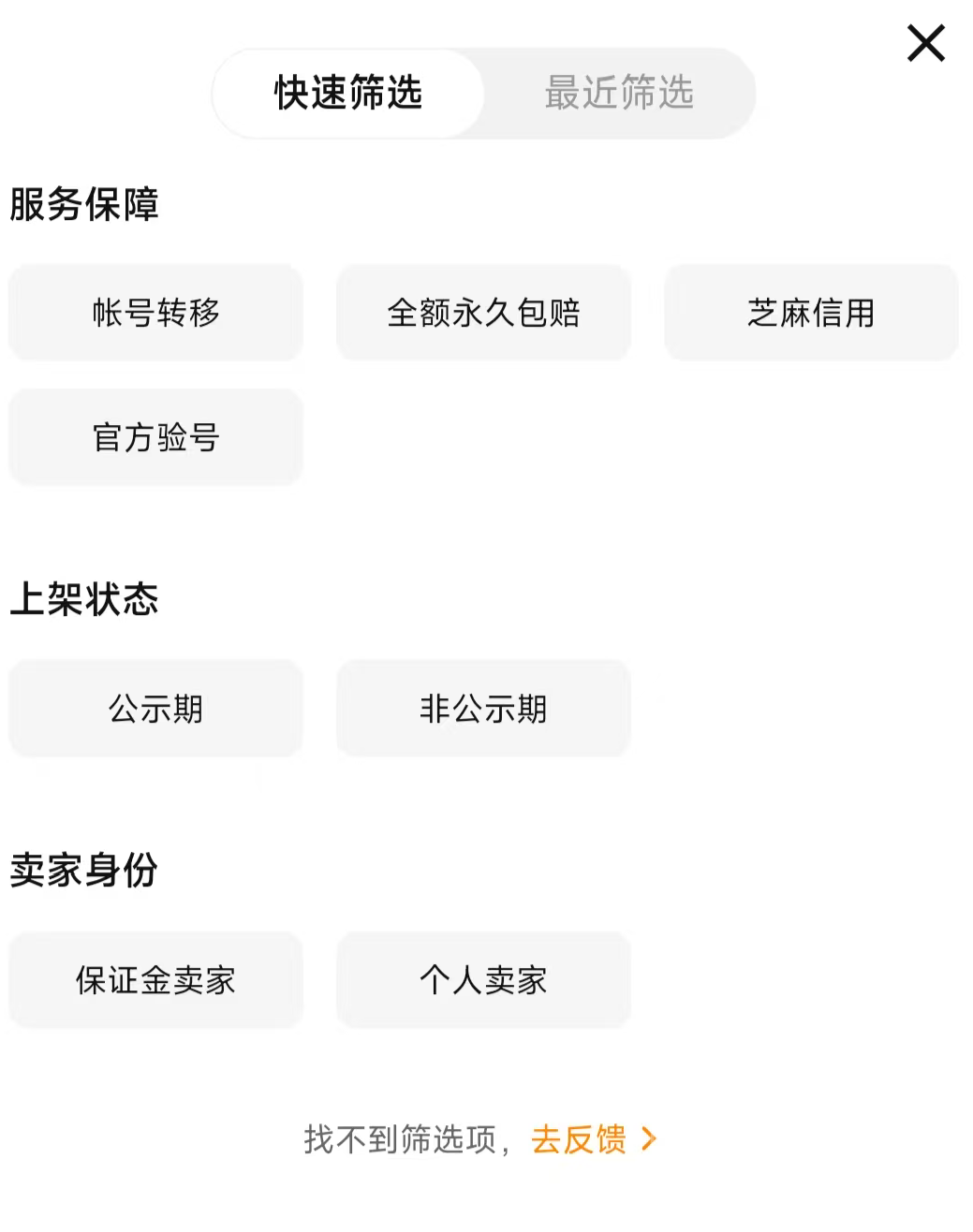Select the 快速筛选 tab
The width and height of the screenshot is (973, 1232).
click(348, 94)
